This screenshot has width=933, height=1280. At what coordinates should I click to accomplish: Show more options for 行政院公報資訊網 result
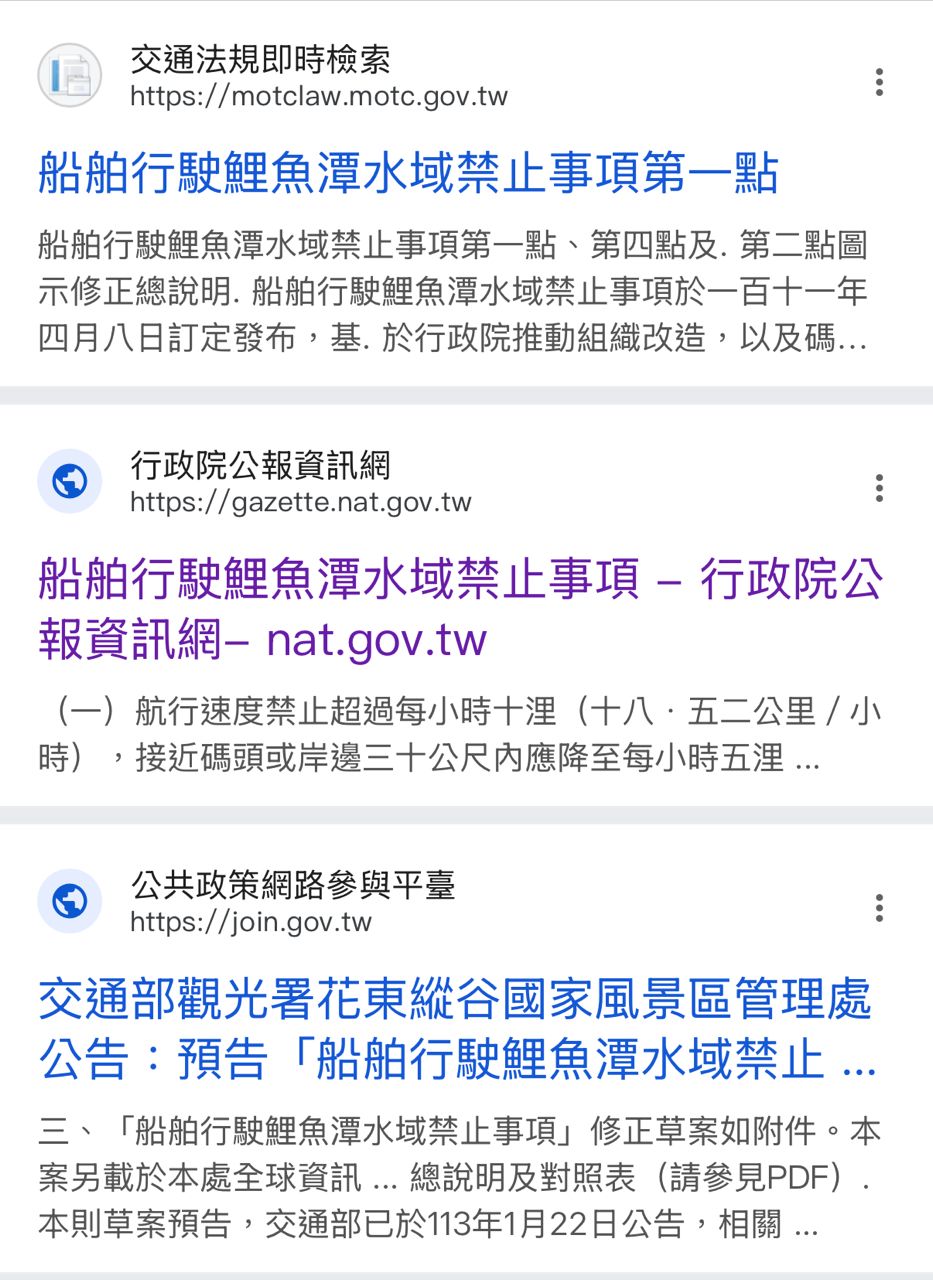879,488
